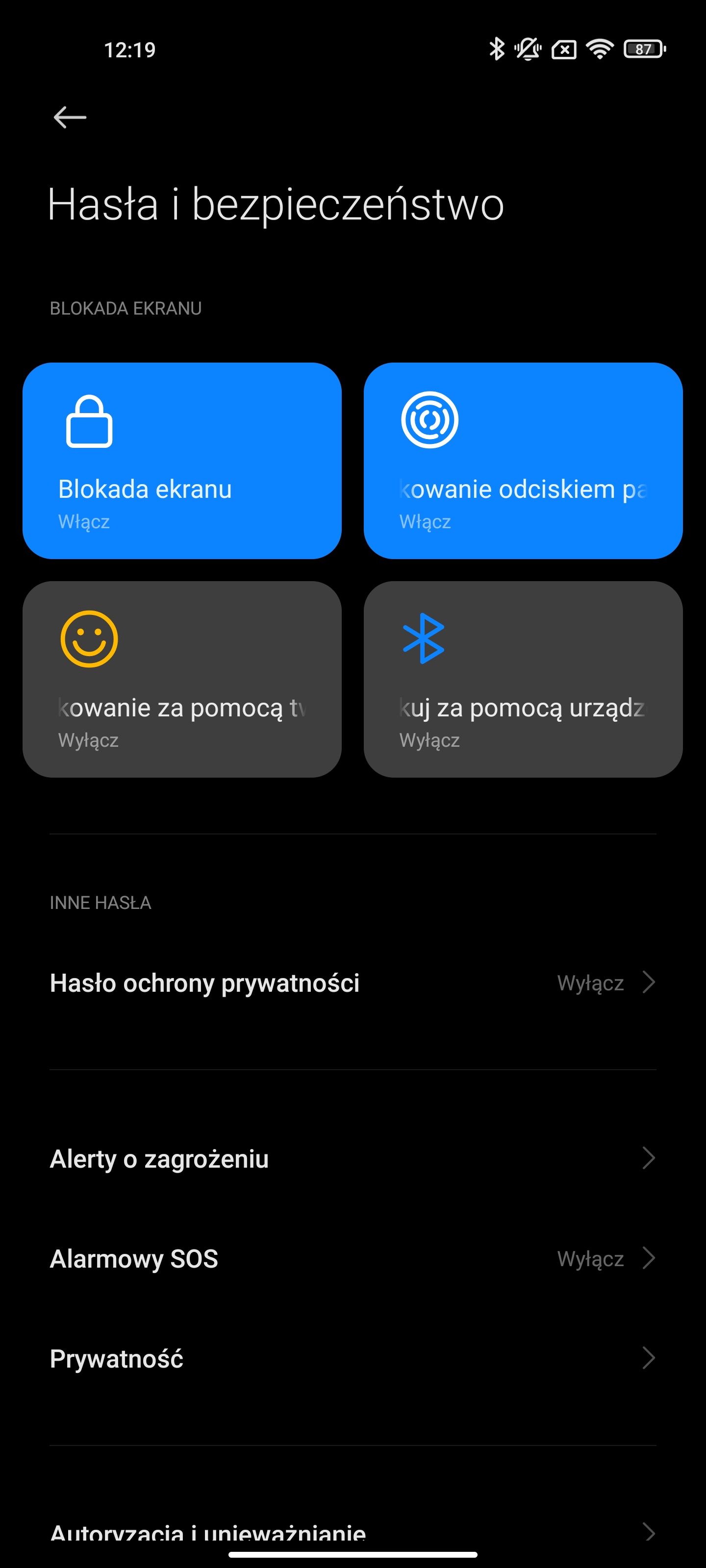Open Hasło ochrony prywatności
This screenshot has width=706, height=1568.
352,983
